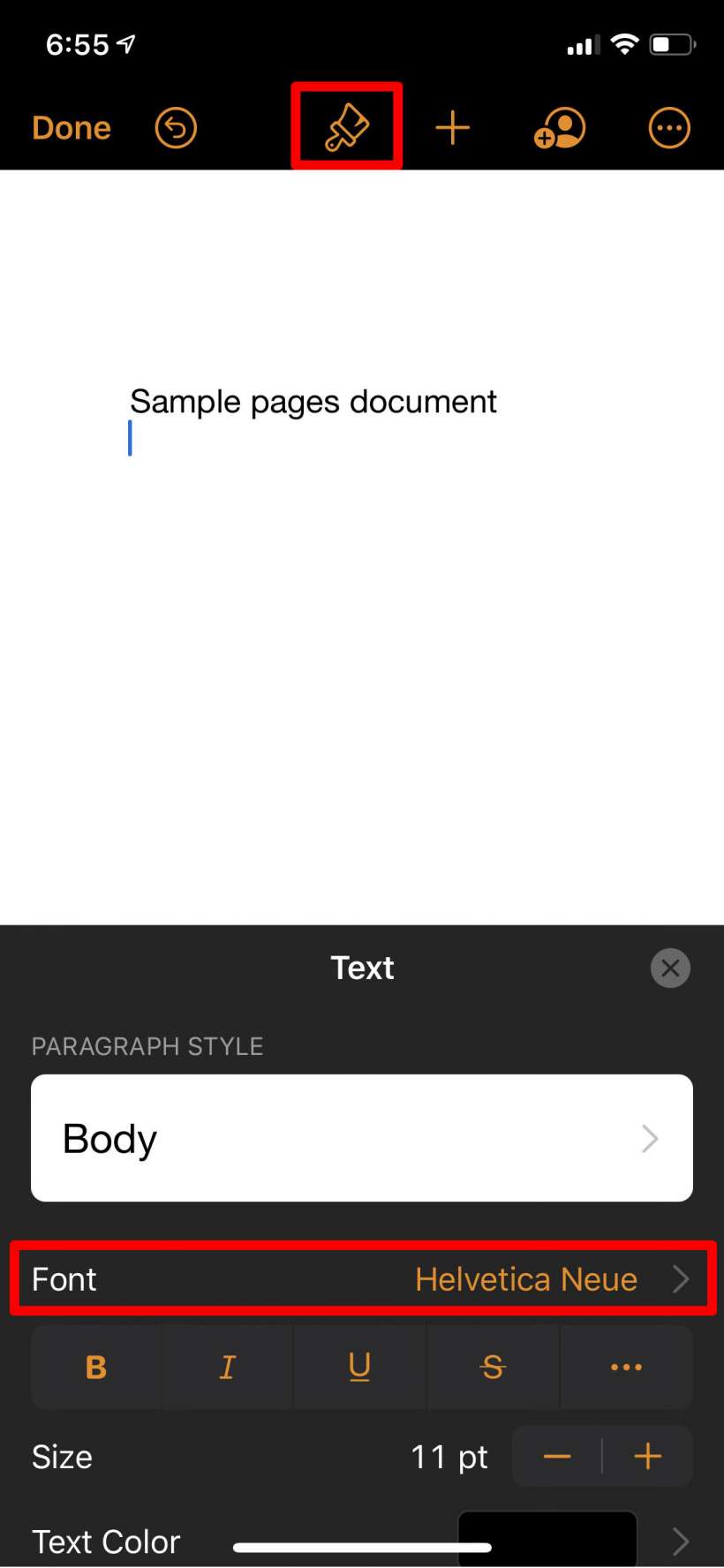Open the Body paragraph style picker
Image resolution: width=724 pixels, height=1568 pixels.
pos(362,1138)
